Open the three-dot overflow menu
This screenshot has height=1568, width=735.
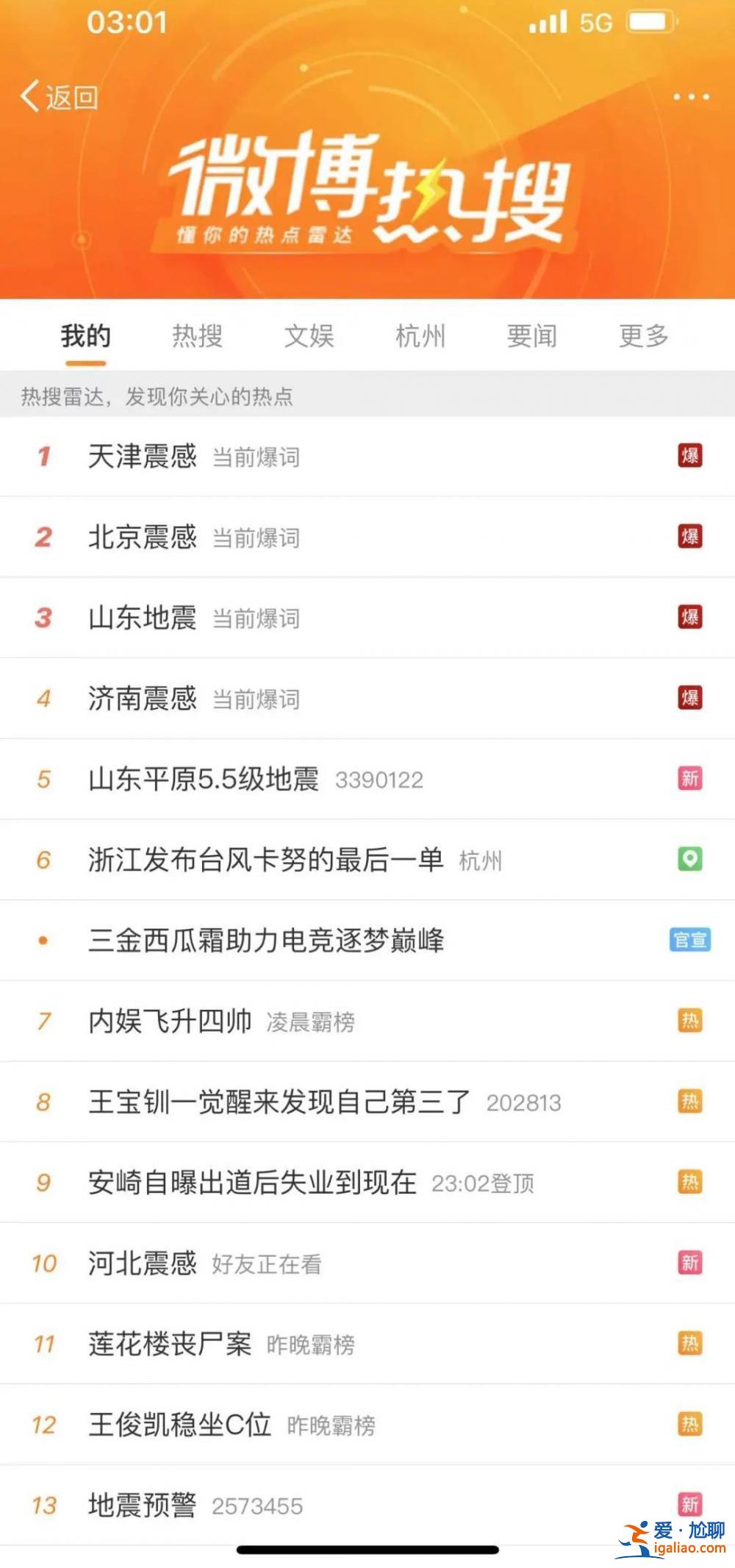pos(691,97)
